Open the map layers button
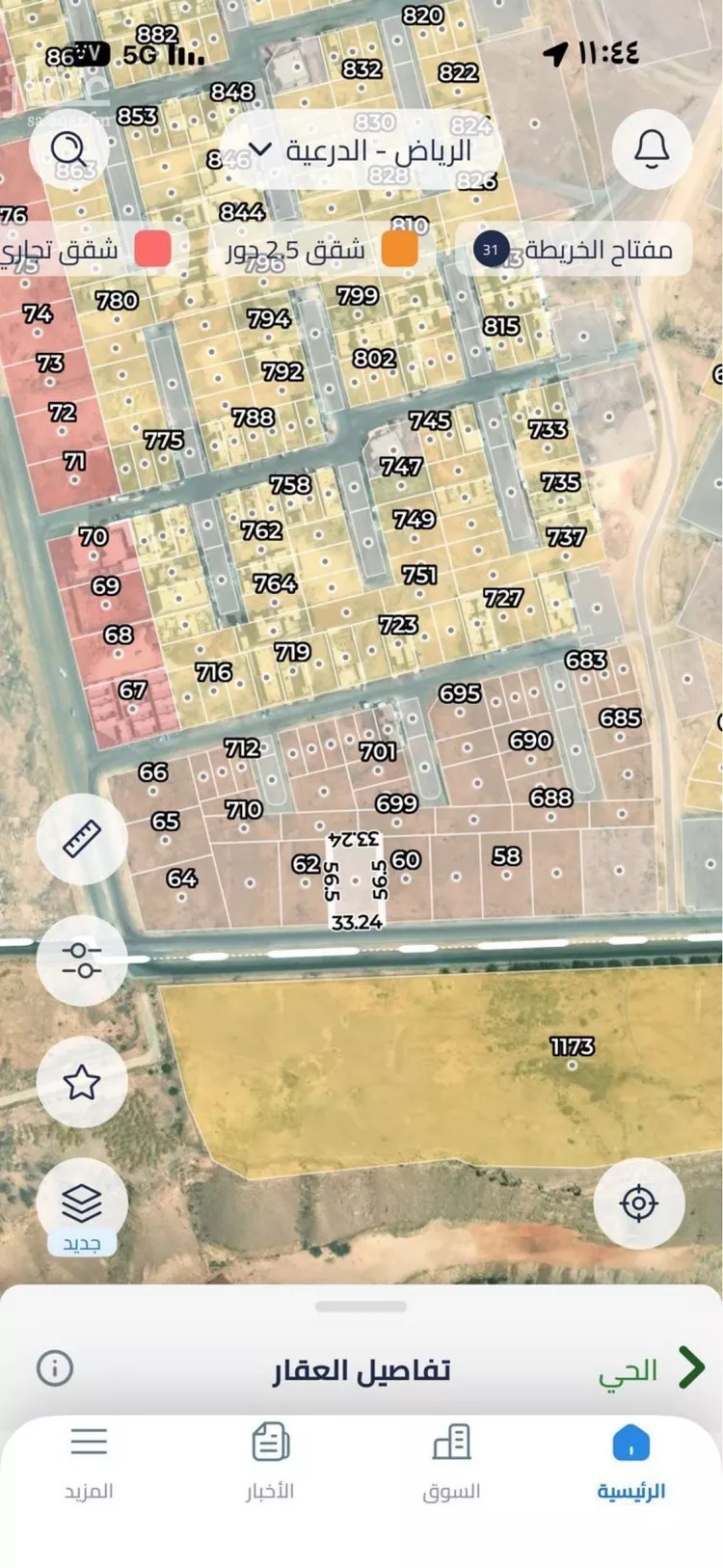The height and width of the screenshot is (1568, 723). coord(82,1203)
